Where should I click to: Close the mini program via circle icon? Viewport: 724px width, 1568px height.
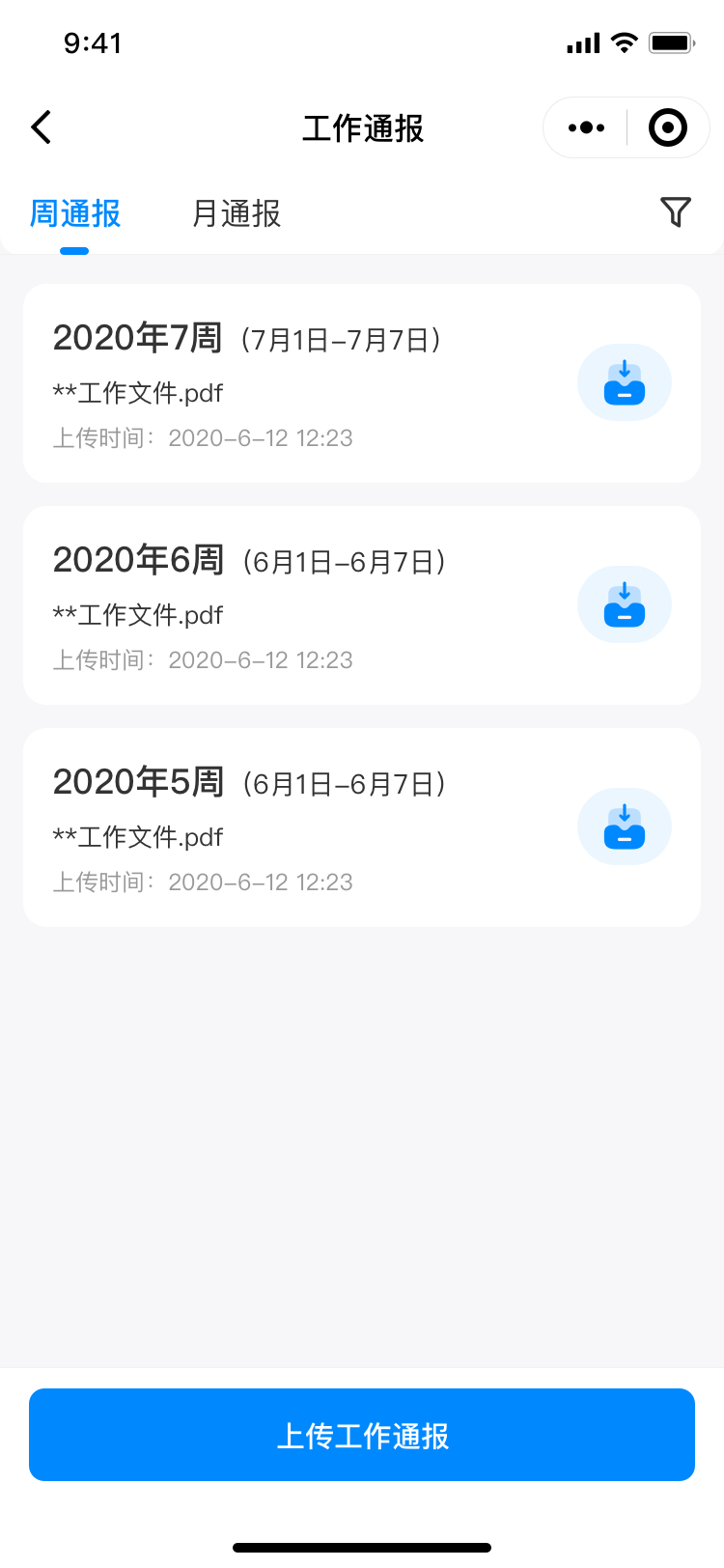tap(668, 127)
